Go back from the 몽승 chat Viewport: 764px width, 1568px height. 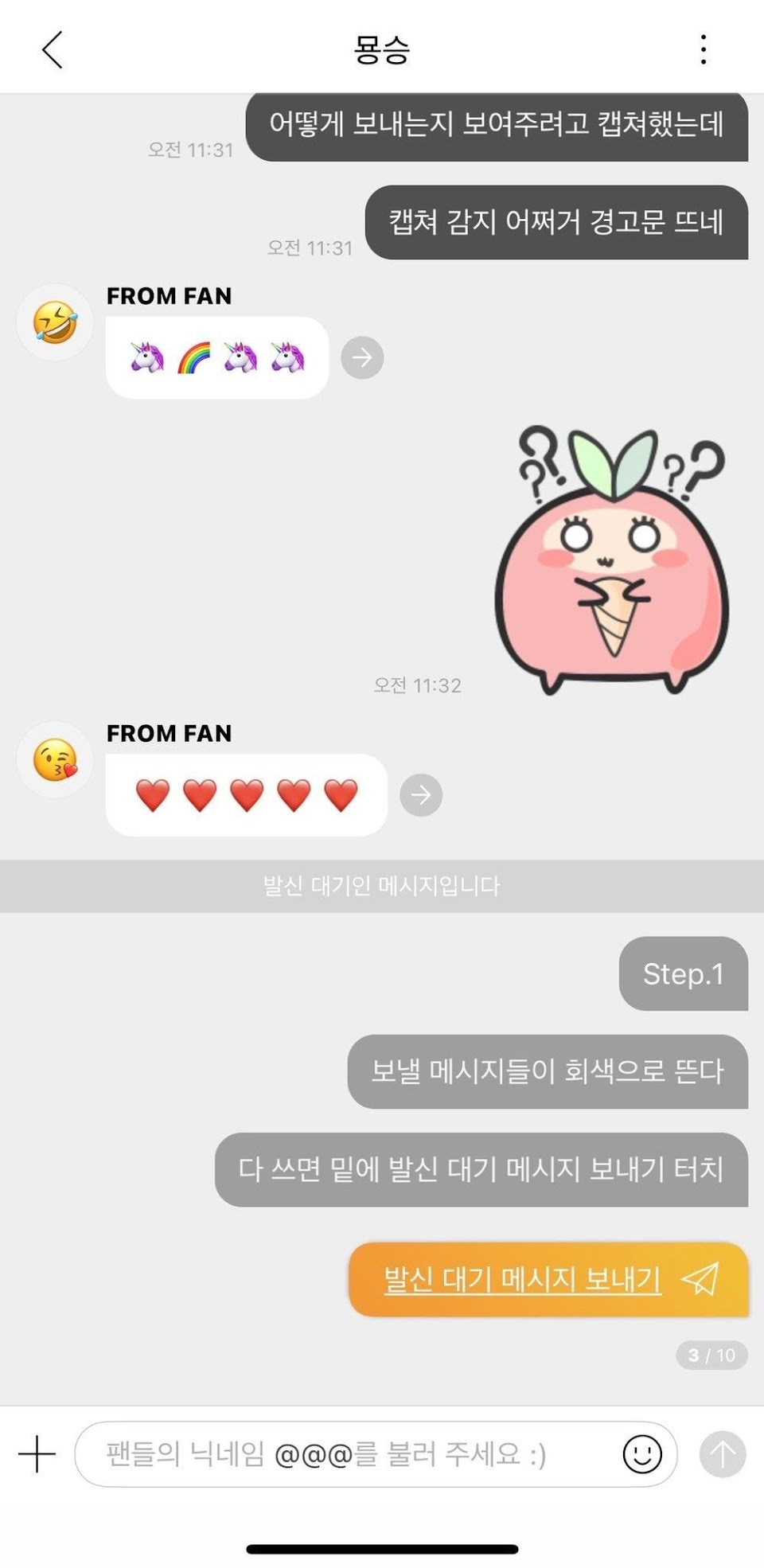click(53, 49)
